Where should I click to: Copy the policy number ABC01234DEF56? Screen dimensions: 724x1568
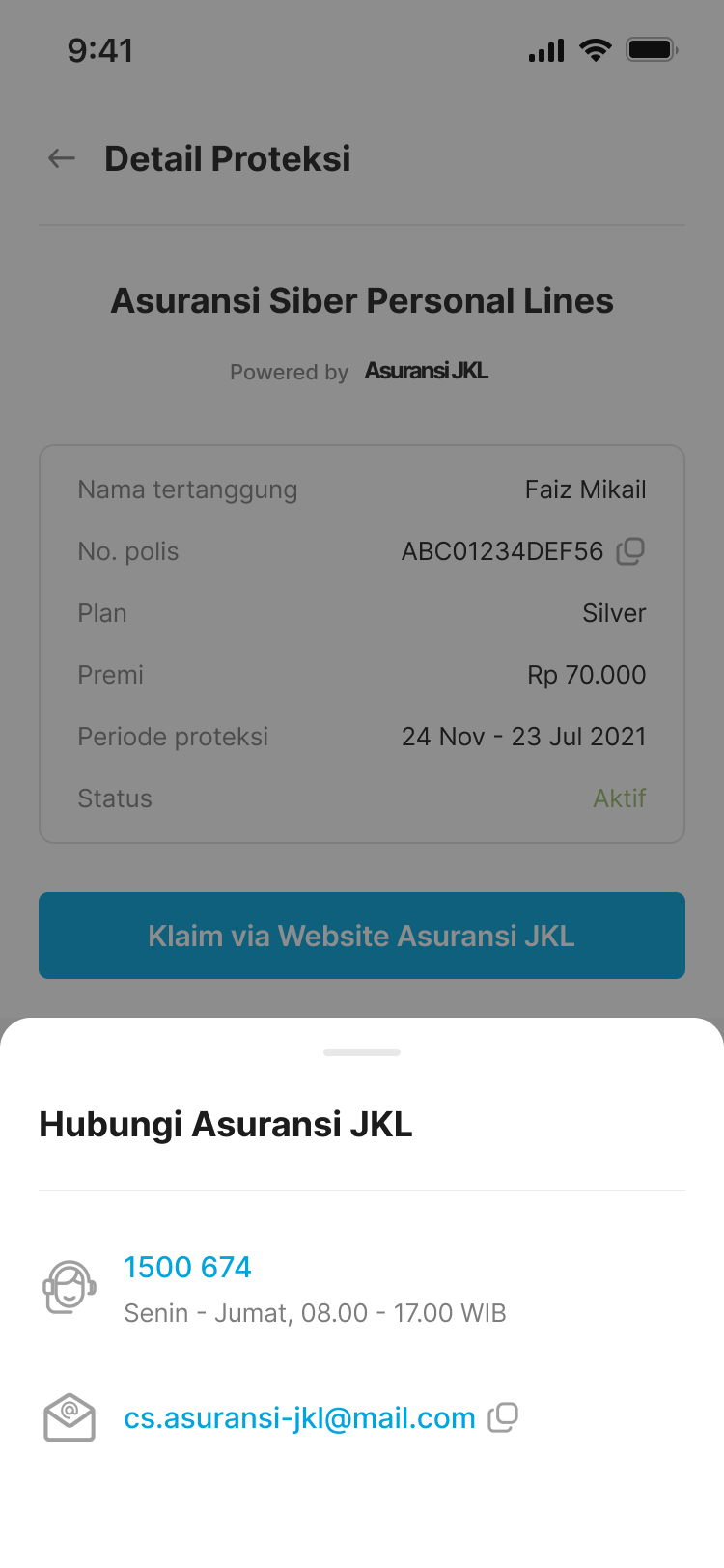pyautogui.click(x=630, y=551)
